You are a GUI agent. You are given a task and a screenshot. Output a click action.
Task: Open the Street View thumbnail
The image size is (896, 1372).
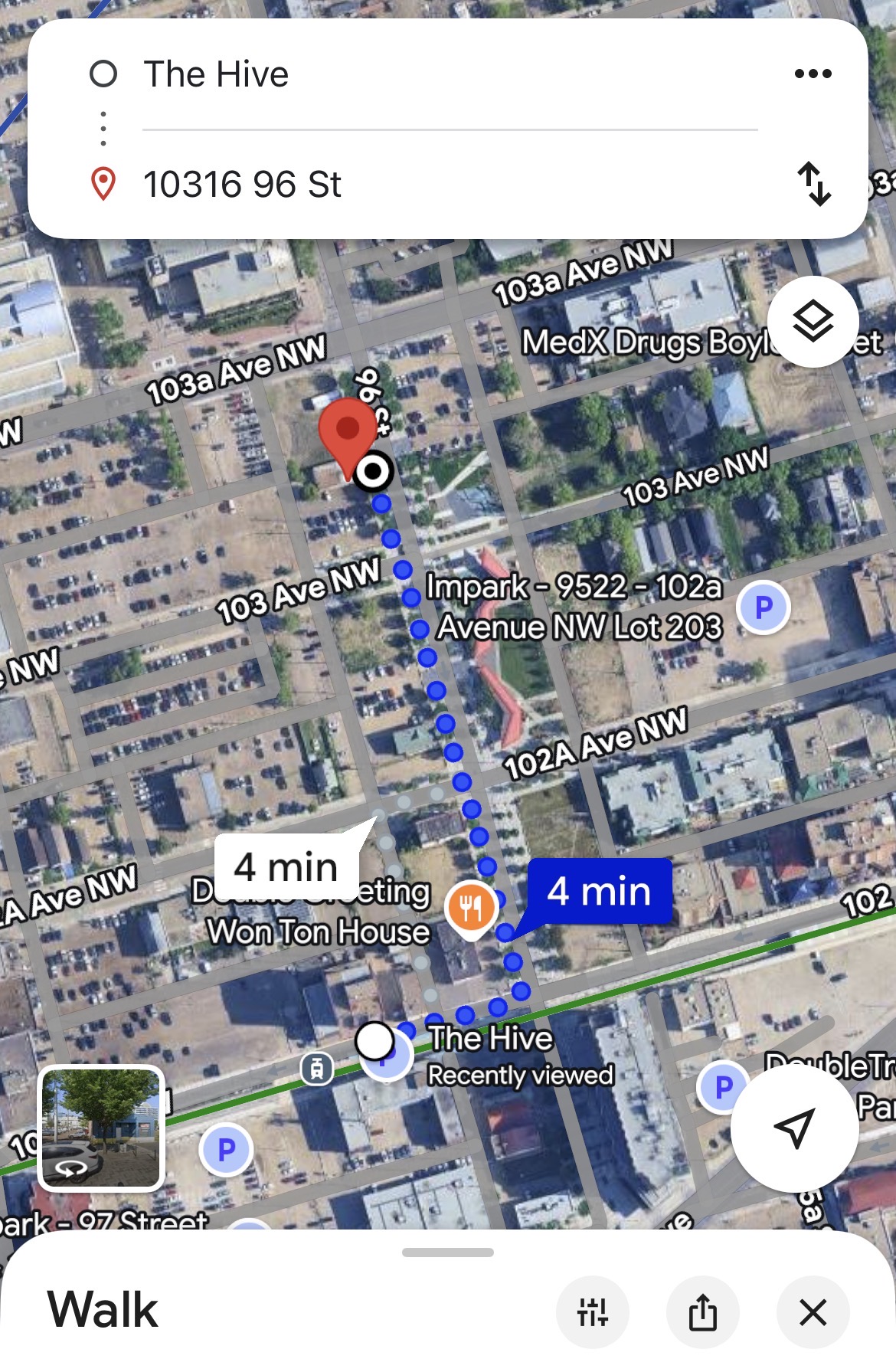(101, 1128)
